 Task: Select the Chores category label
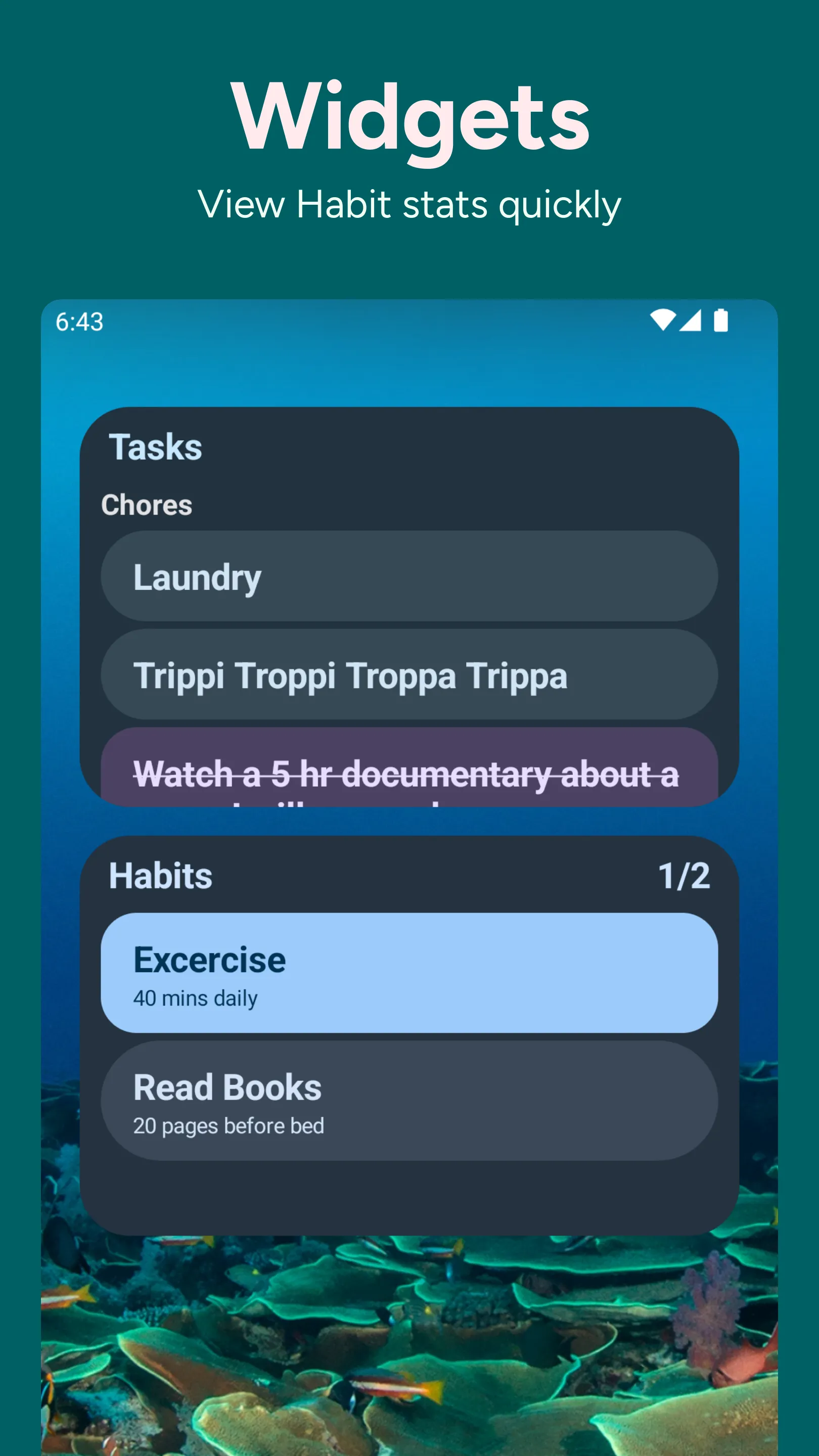pos(148,505)
